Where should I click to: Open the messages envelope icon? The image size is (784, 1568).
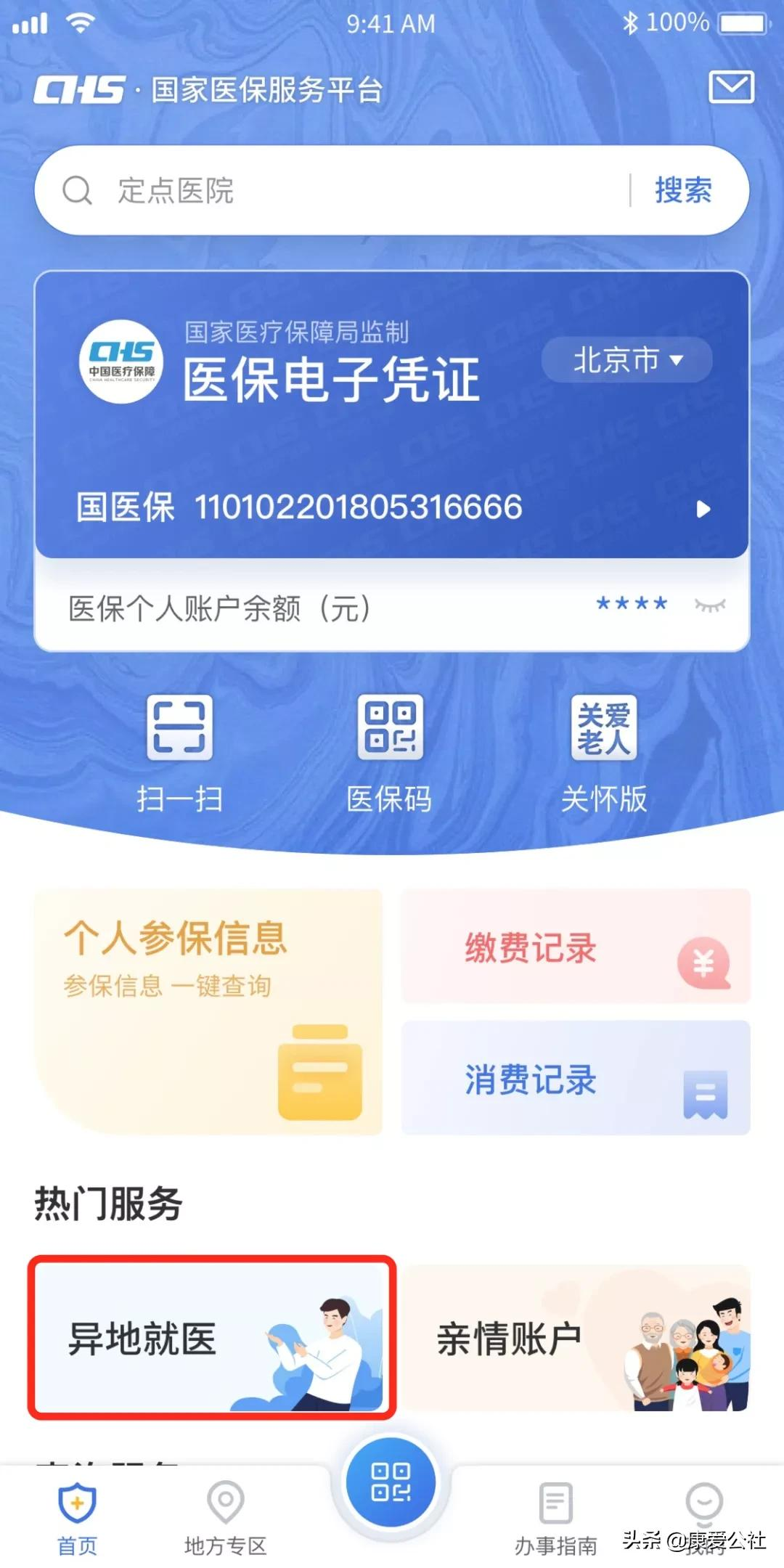(731, 87)
